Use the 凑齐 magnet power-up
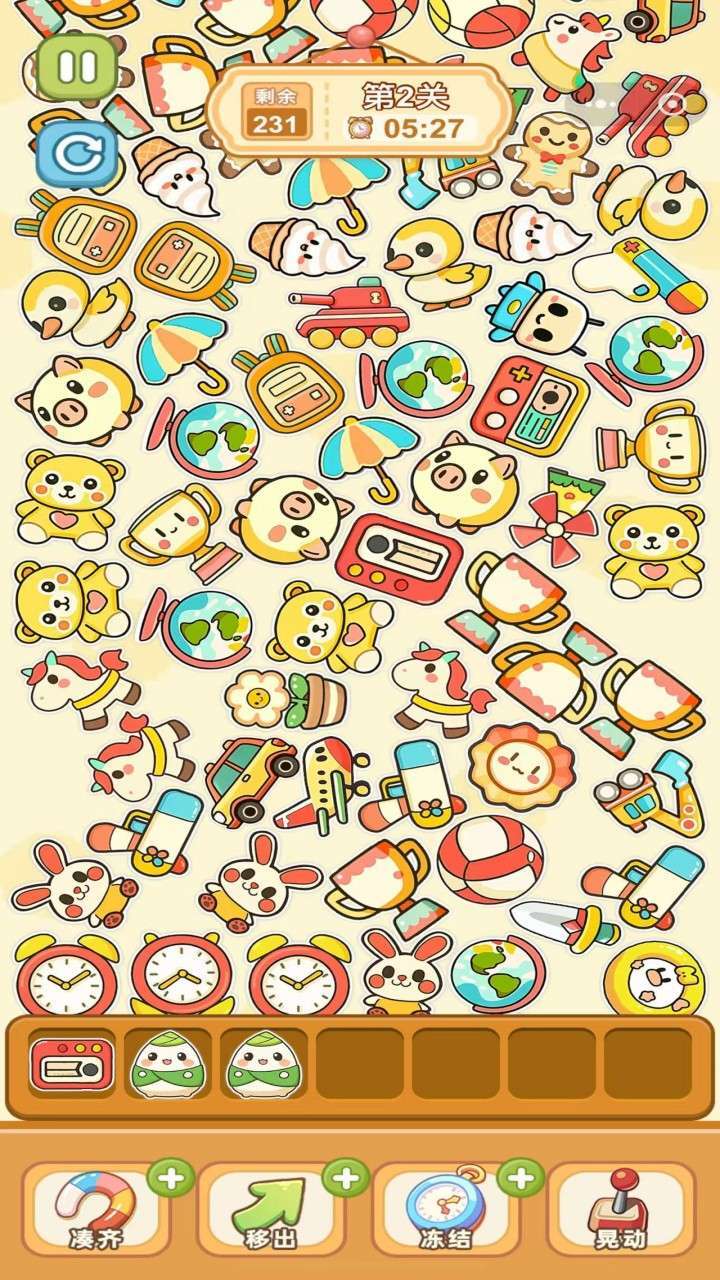The image size is (720, 1280). (96, 1209)
